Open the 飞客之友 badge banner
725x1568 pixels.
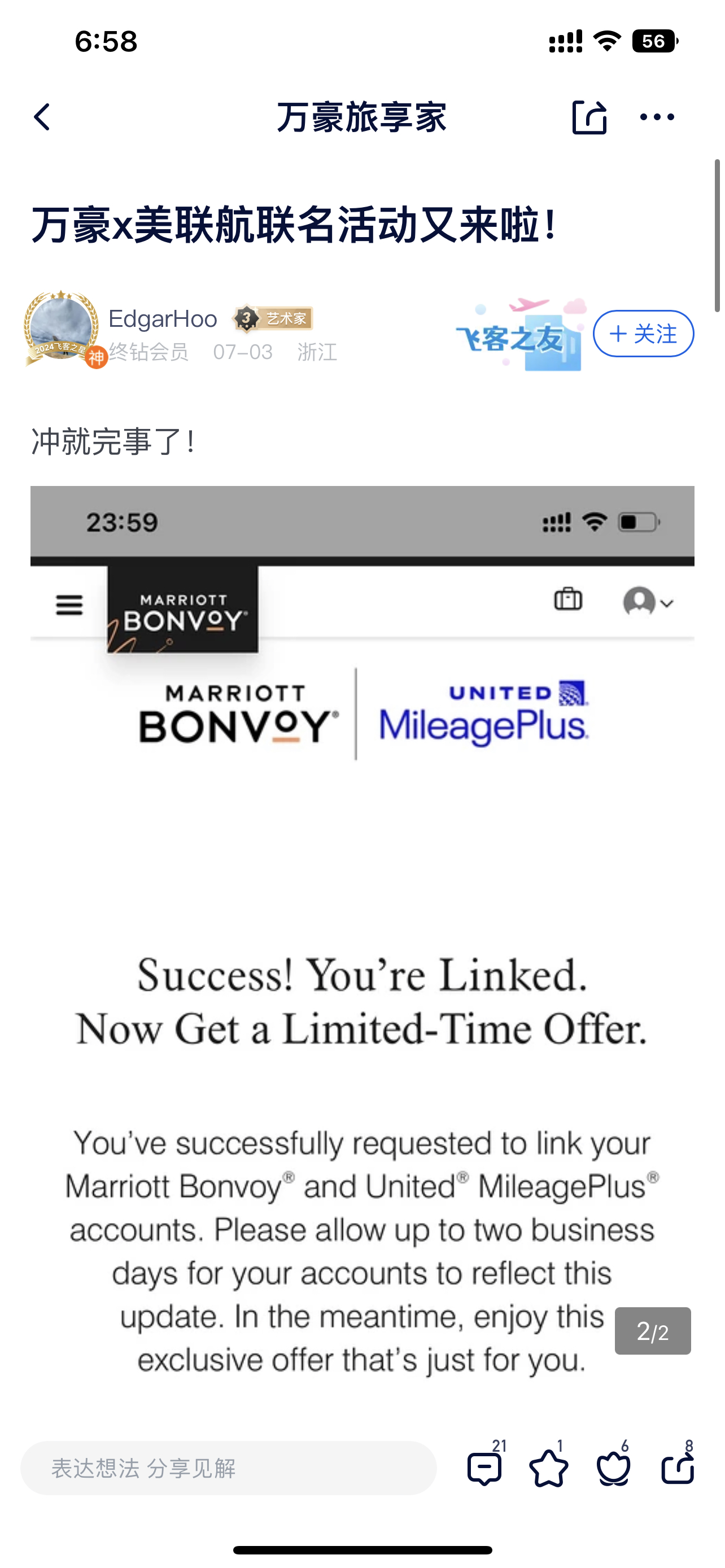(x=521, y=335)
